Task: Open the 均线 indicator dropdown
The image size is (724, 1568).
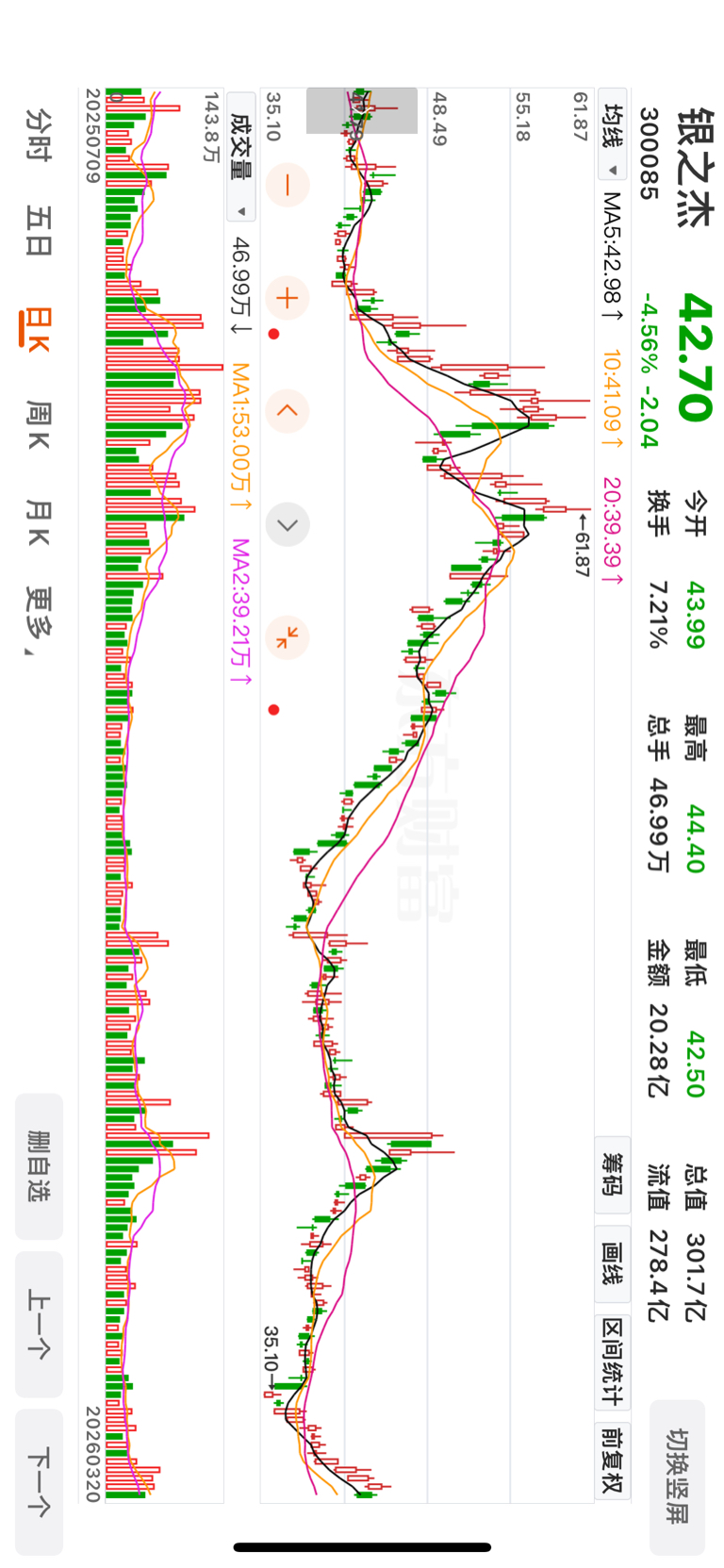Action: coord(613,140)
